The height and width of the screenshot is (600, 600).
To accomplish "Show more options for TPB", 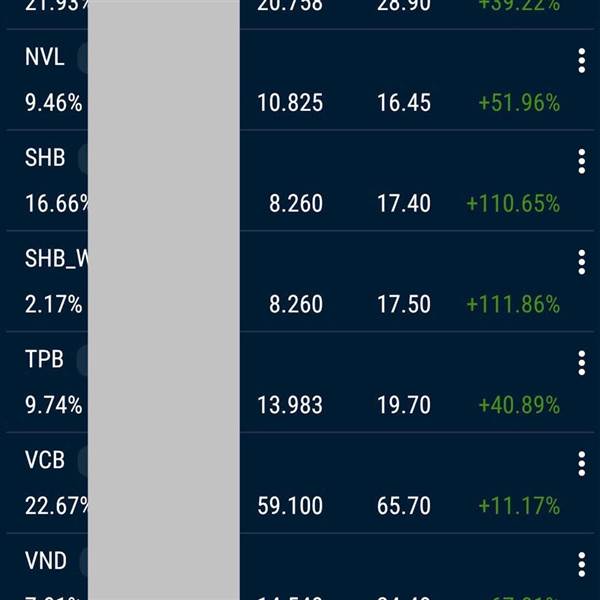I will tap(581, 363).
